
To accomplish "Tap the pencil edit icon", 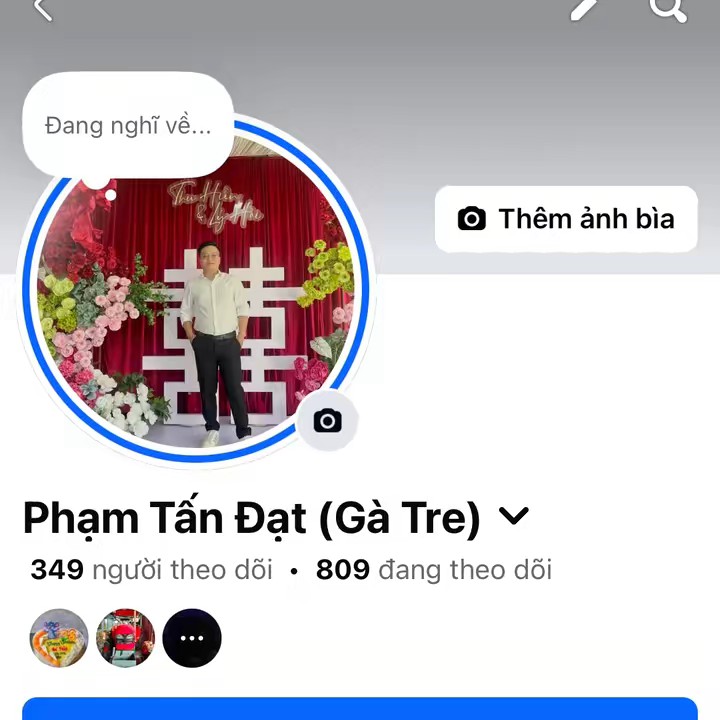I will point(583,8).
